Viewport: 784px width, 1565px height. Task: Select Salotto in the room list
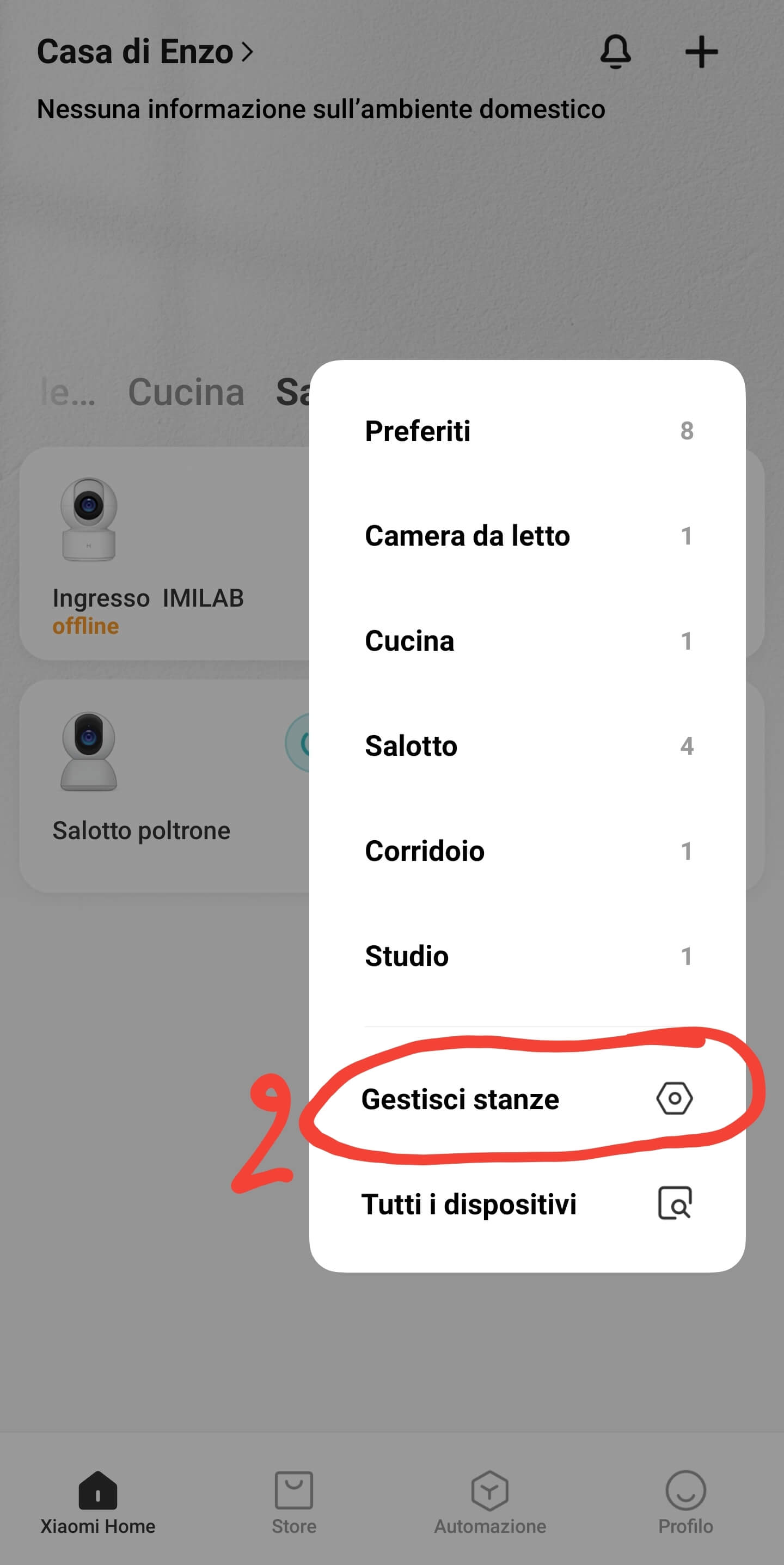pos(526,746)
